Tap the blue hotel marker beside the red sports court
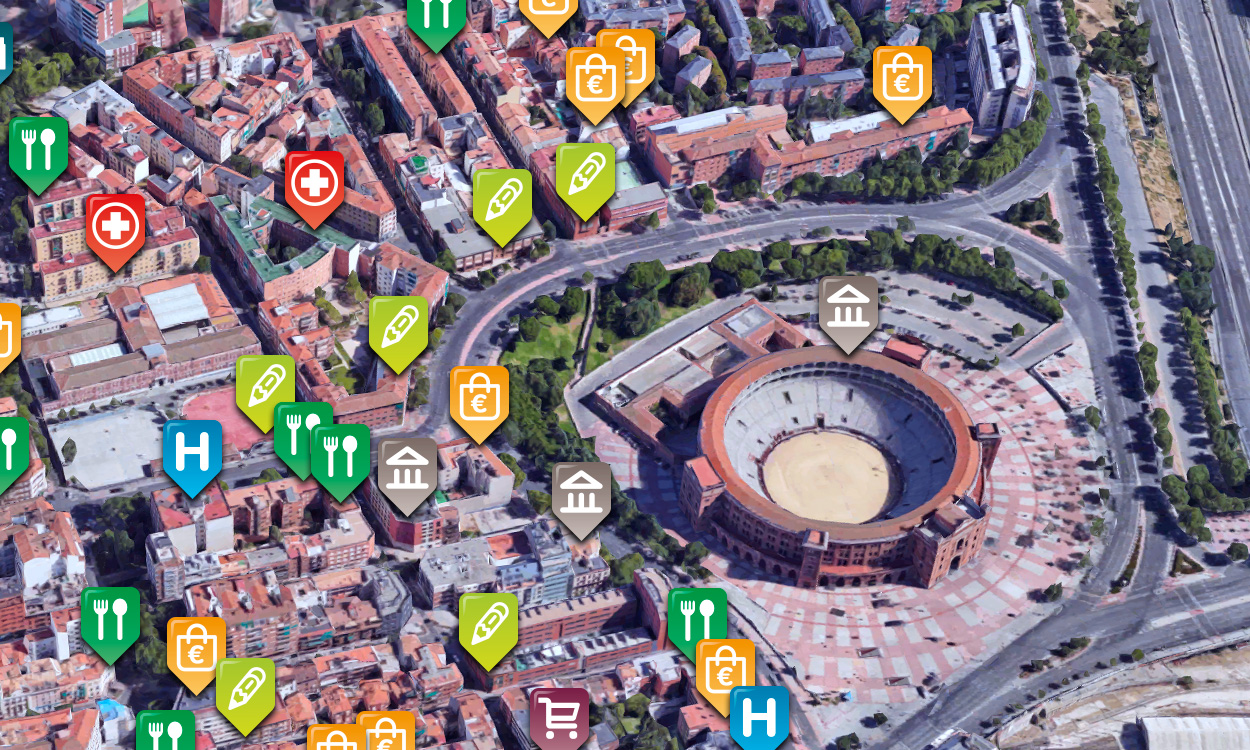 pos(192,452)
